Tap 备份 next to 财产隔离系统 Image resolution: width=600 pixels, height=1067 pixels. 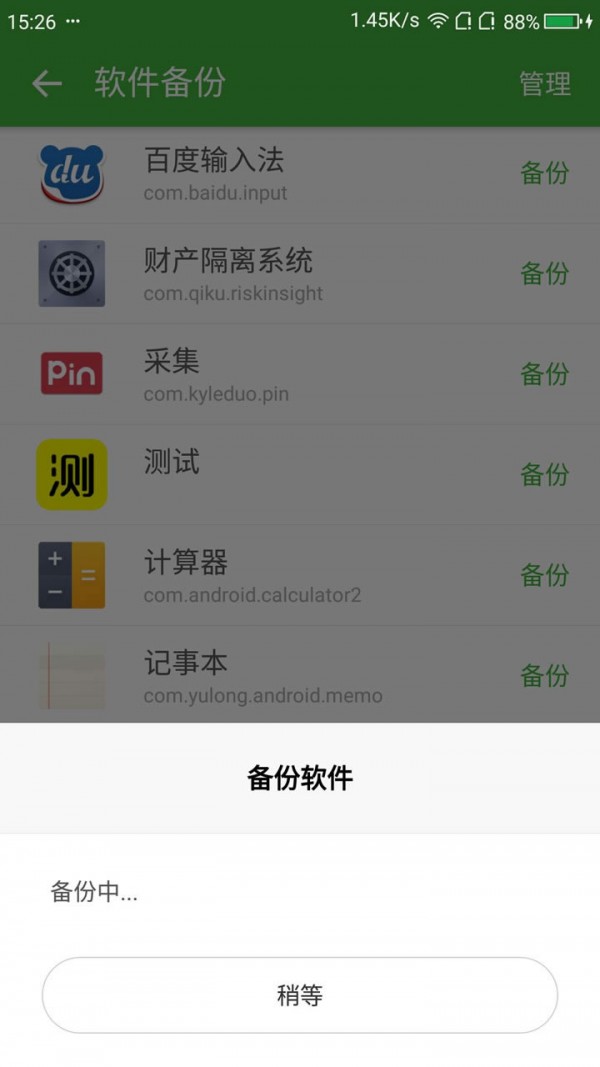[544, 273]
